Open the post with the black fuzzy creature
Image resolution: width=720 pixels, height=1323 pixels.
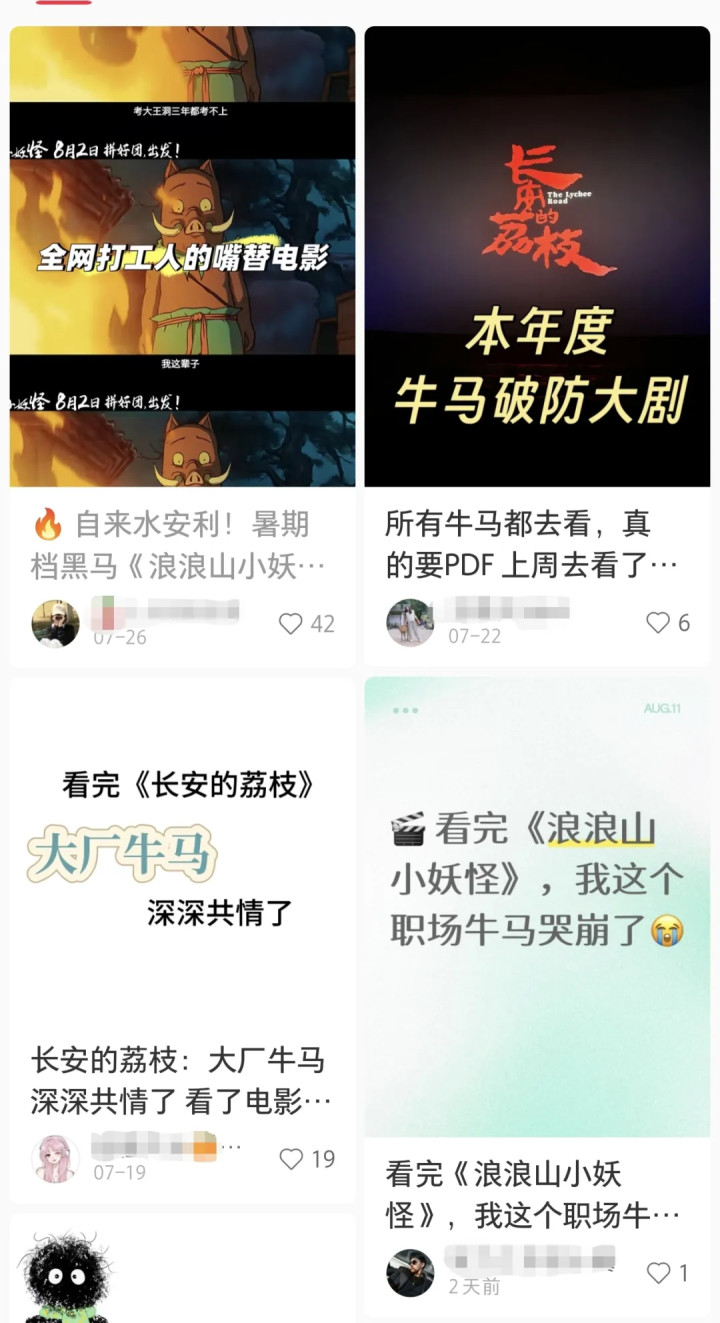click(182, 1270)
